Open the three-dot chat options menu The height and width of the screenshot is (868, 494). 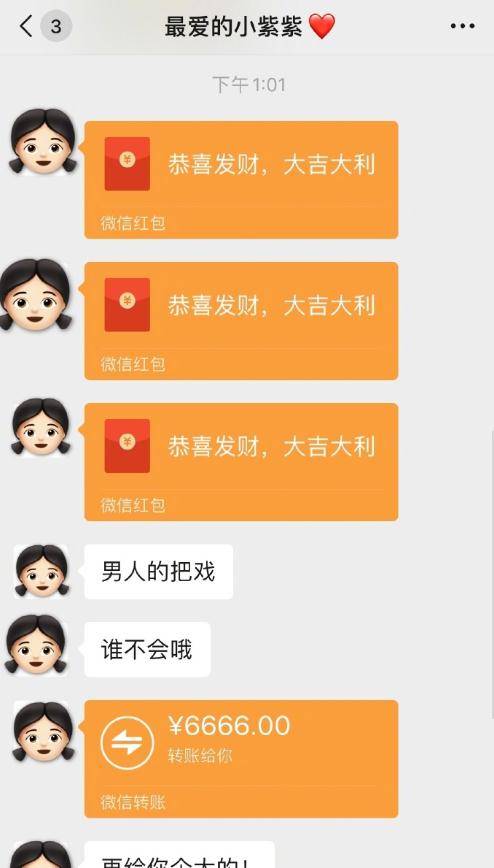[x=462, y=26]
